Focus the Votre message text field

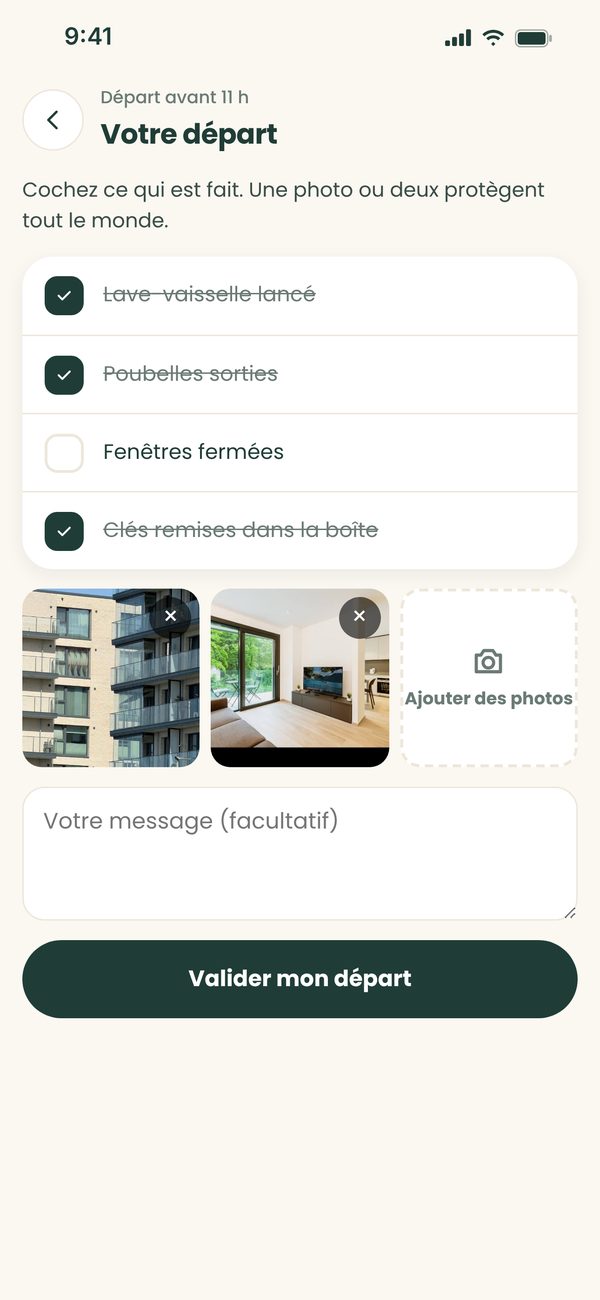click(x=300, y=853)
